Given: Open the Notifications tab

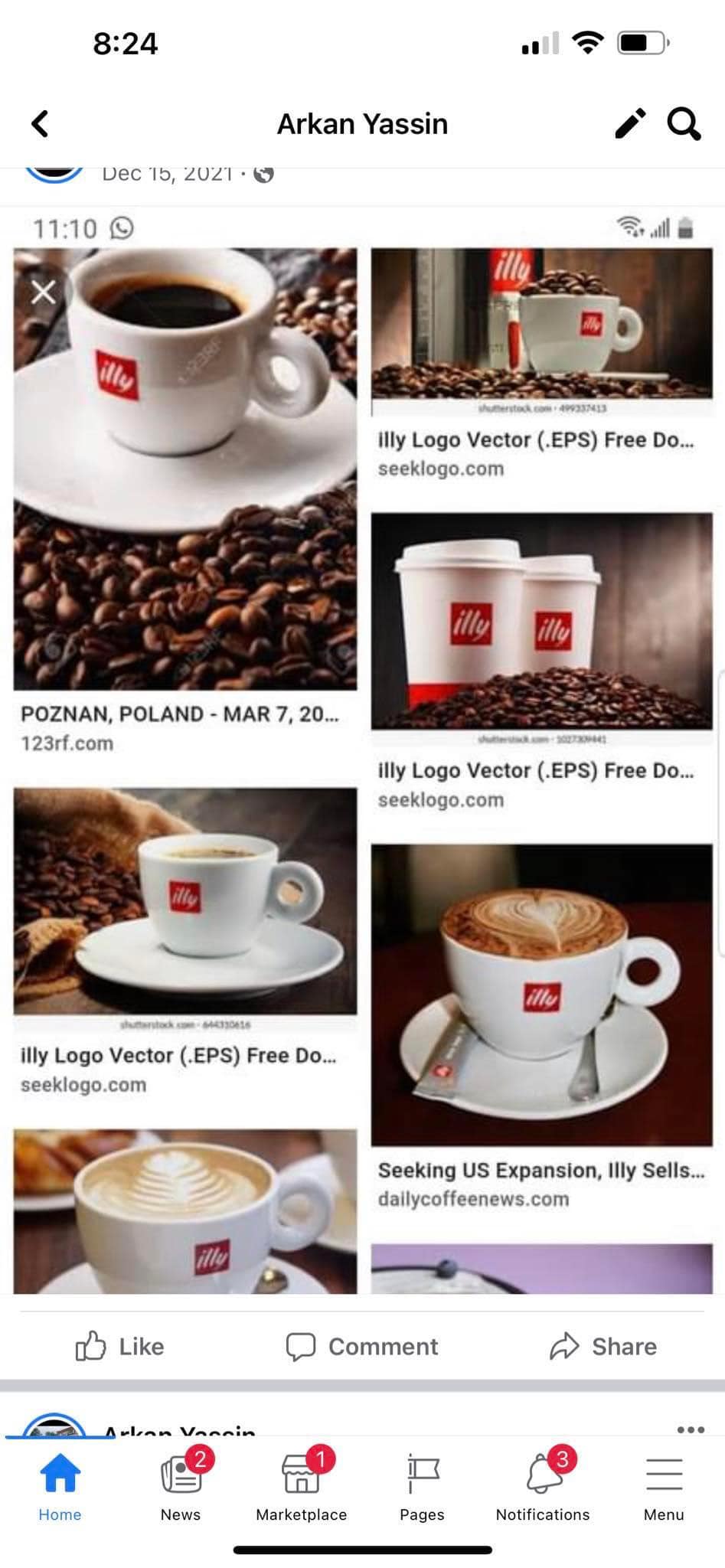Looking at the screenshot, I should click(543, 1487).
